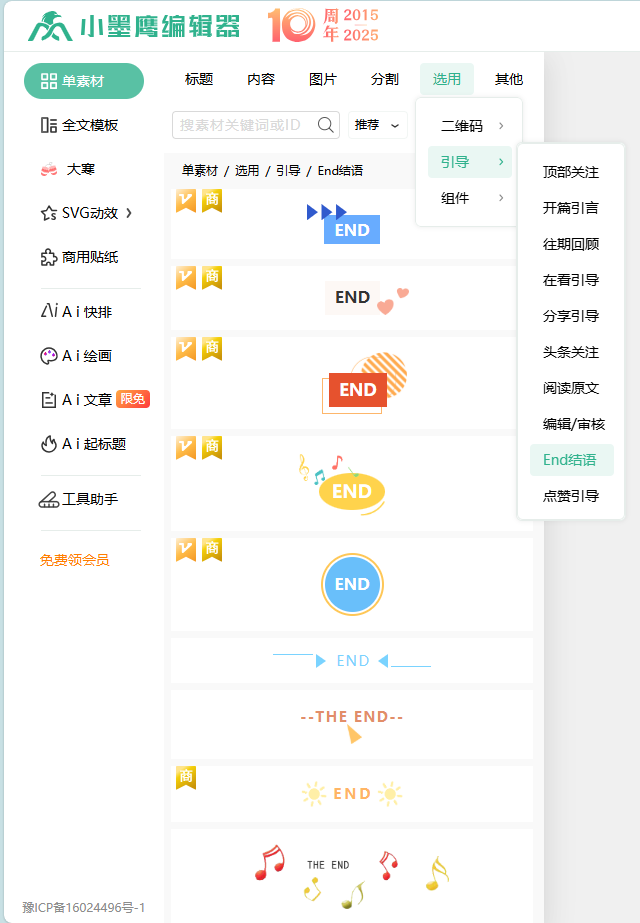
Task: Tap the 免费领会员 link
Action: point(74,560)
